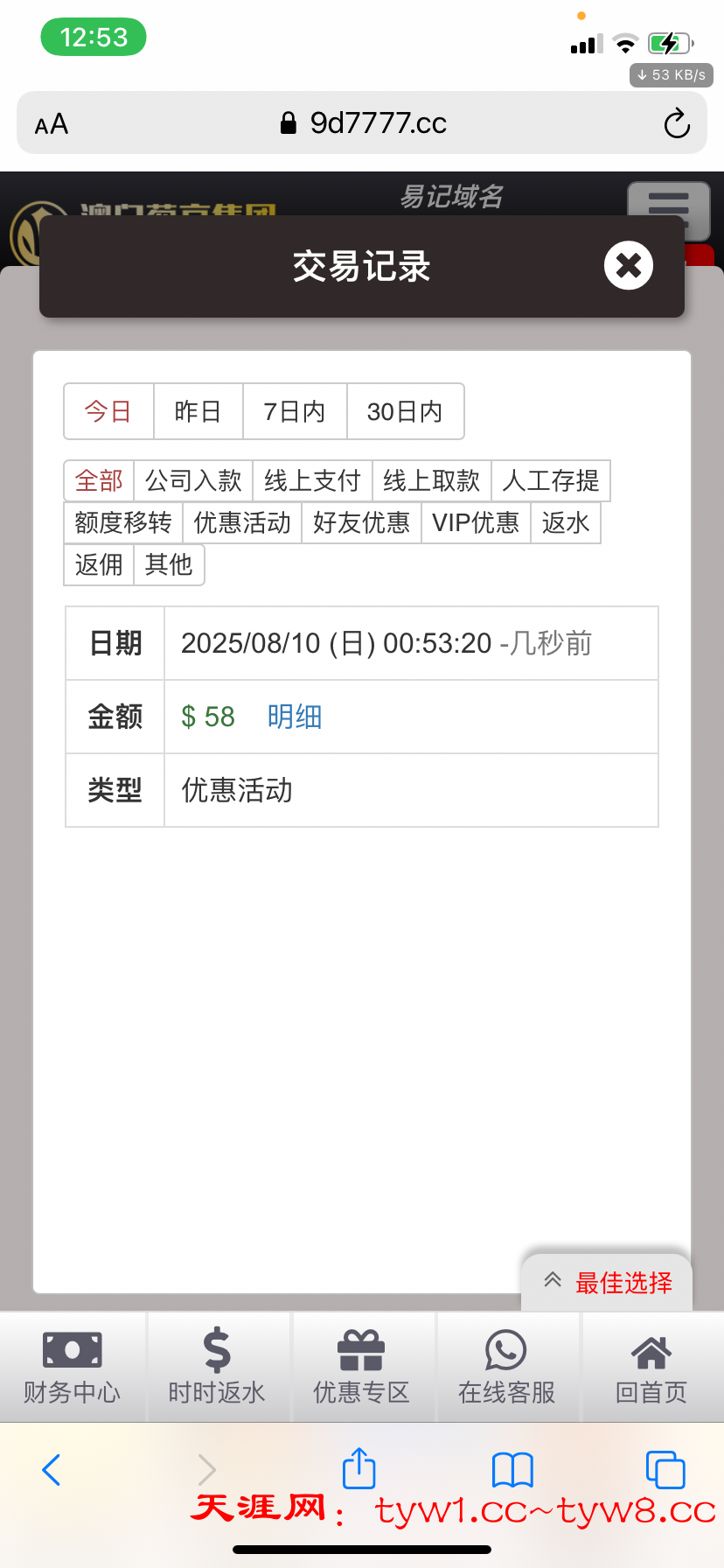Filter by 线上支付 transactions
Screen dimensions: 724x1568
pos(312,480)
